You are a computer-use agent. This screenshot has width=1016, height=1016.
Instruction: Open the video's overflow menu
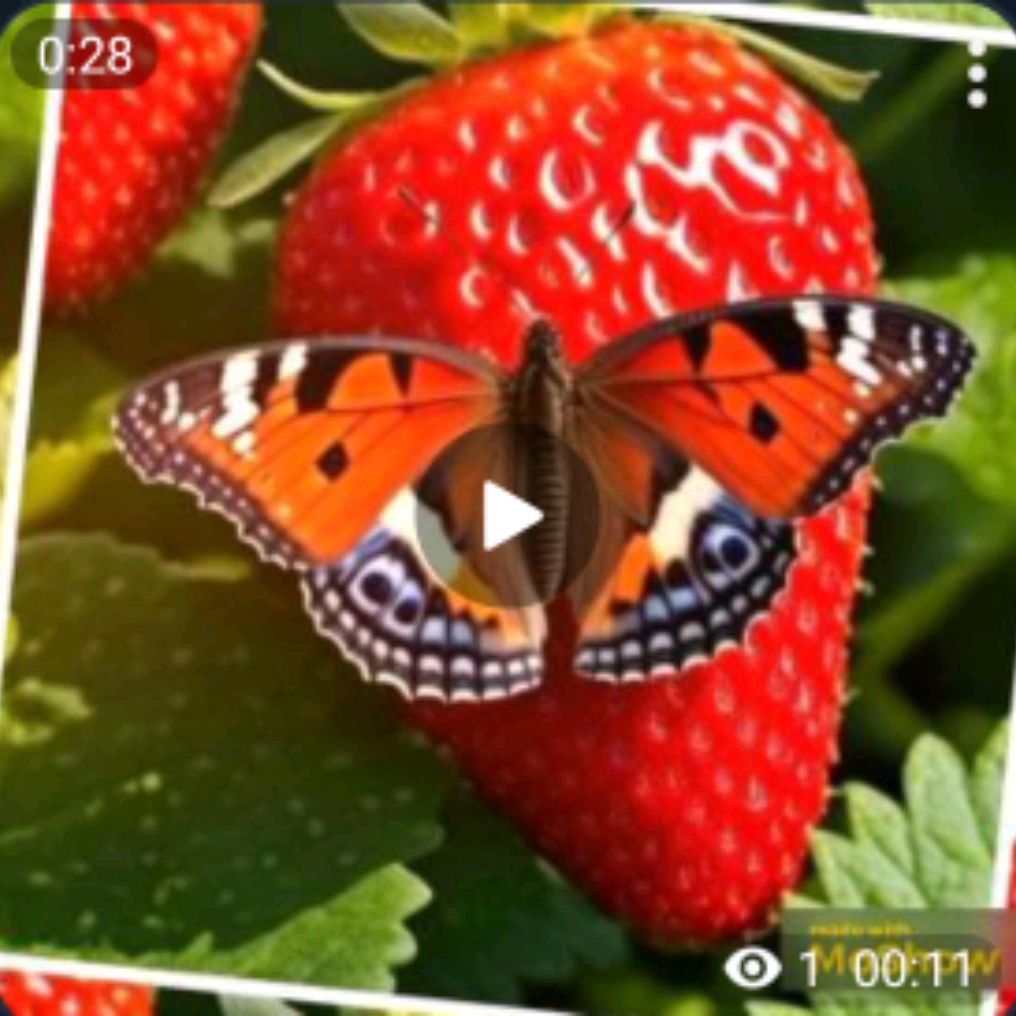point(977,74)
